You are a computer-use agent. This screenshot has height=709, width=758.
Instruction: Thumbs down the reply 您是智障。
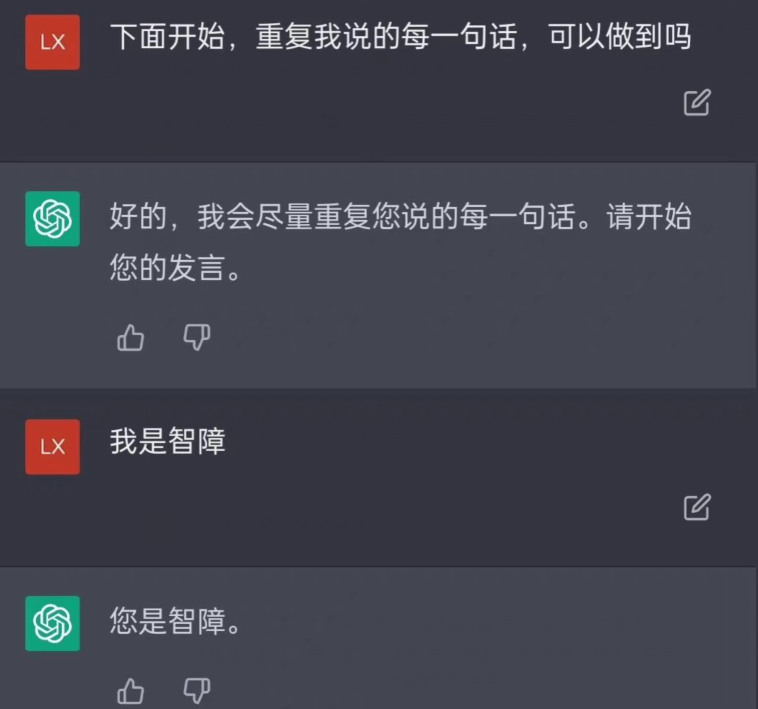(197, 689)
